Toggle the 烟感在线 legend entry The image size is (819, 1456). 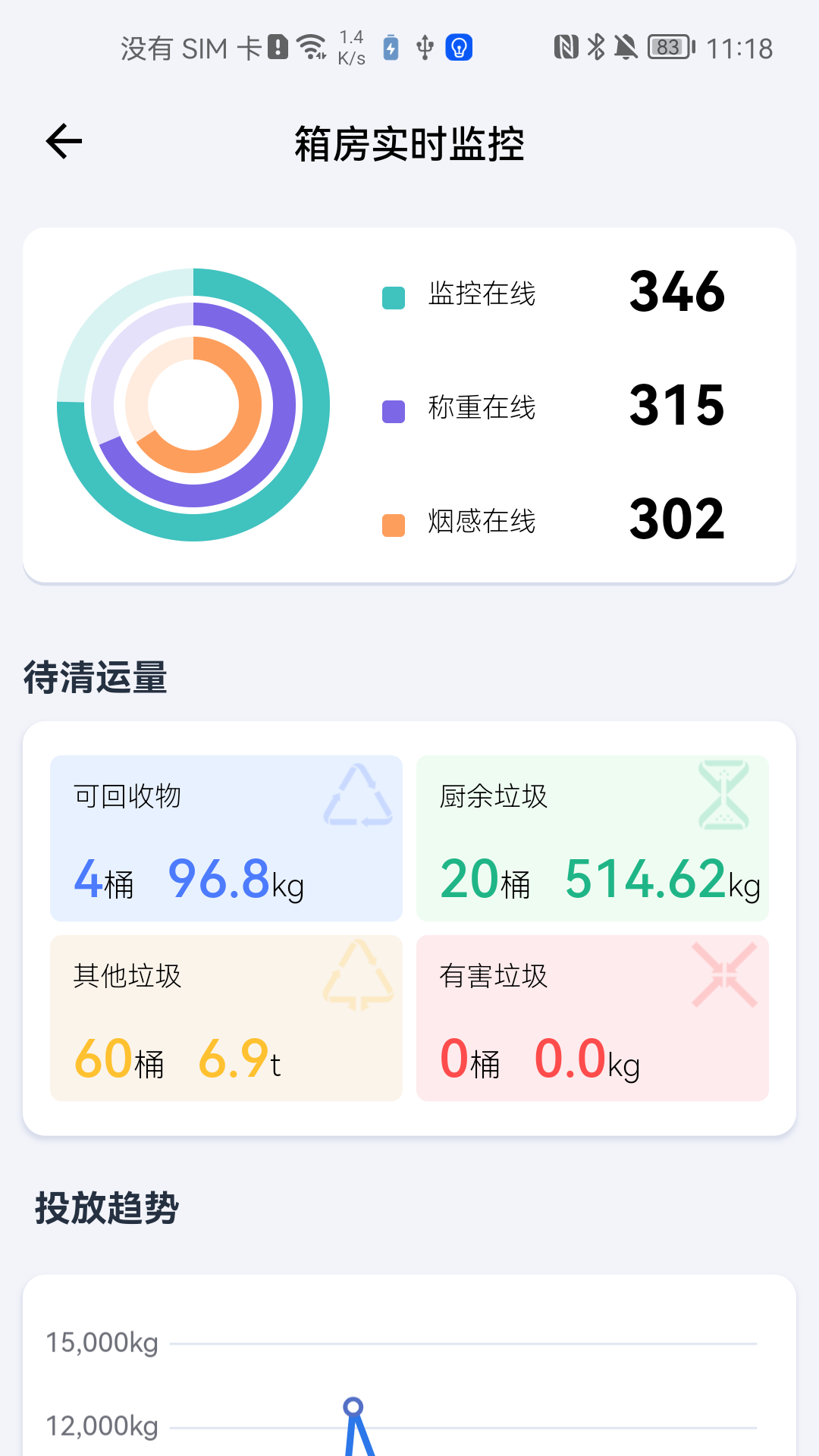[x=481, y=521]
